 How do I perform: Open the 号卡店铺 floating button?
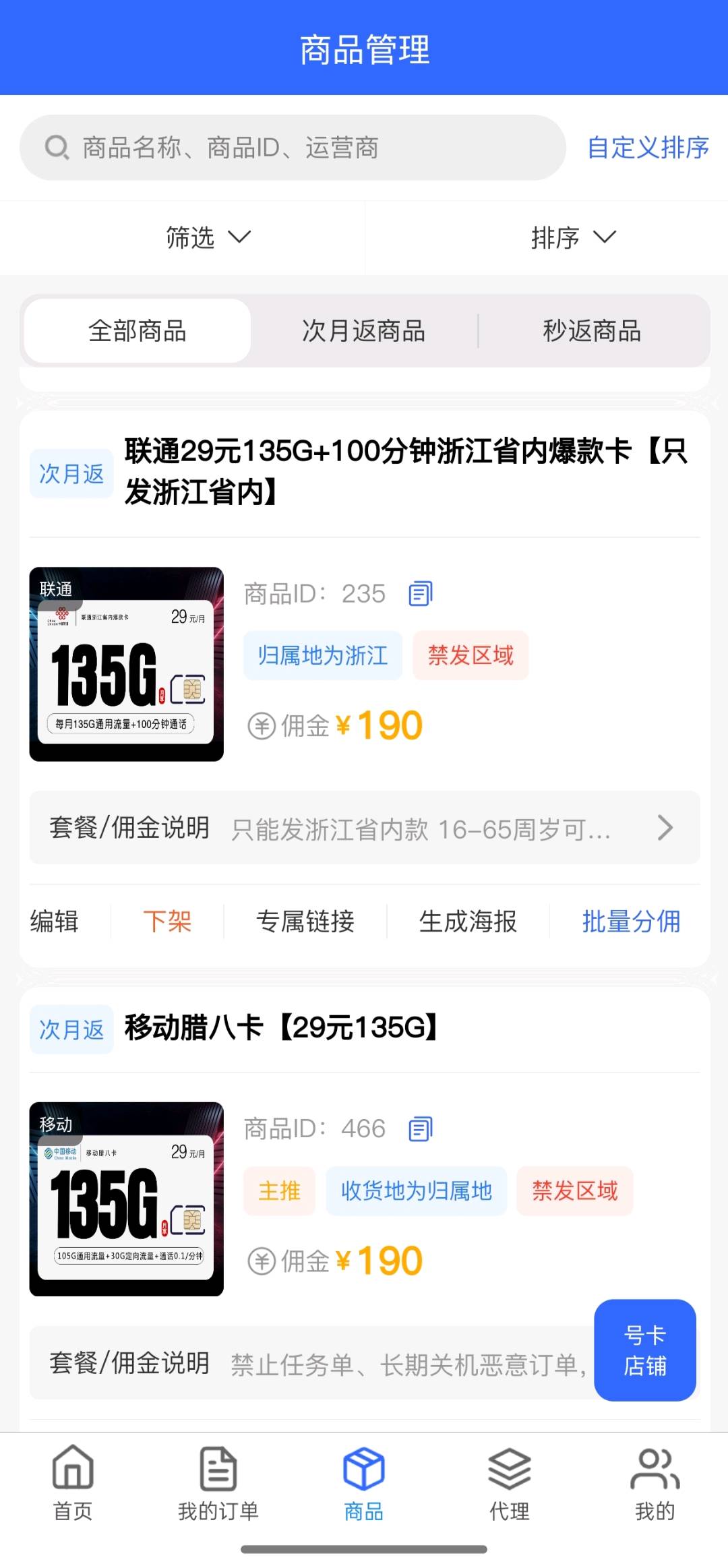point(644,1350)
